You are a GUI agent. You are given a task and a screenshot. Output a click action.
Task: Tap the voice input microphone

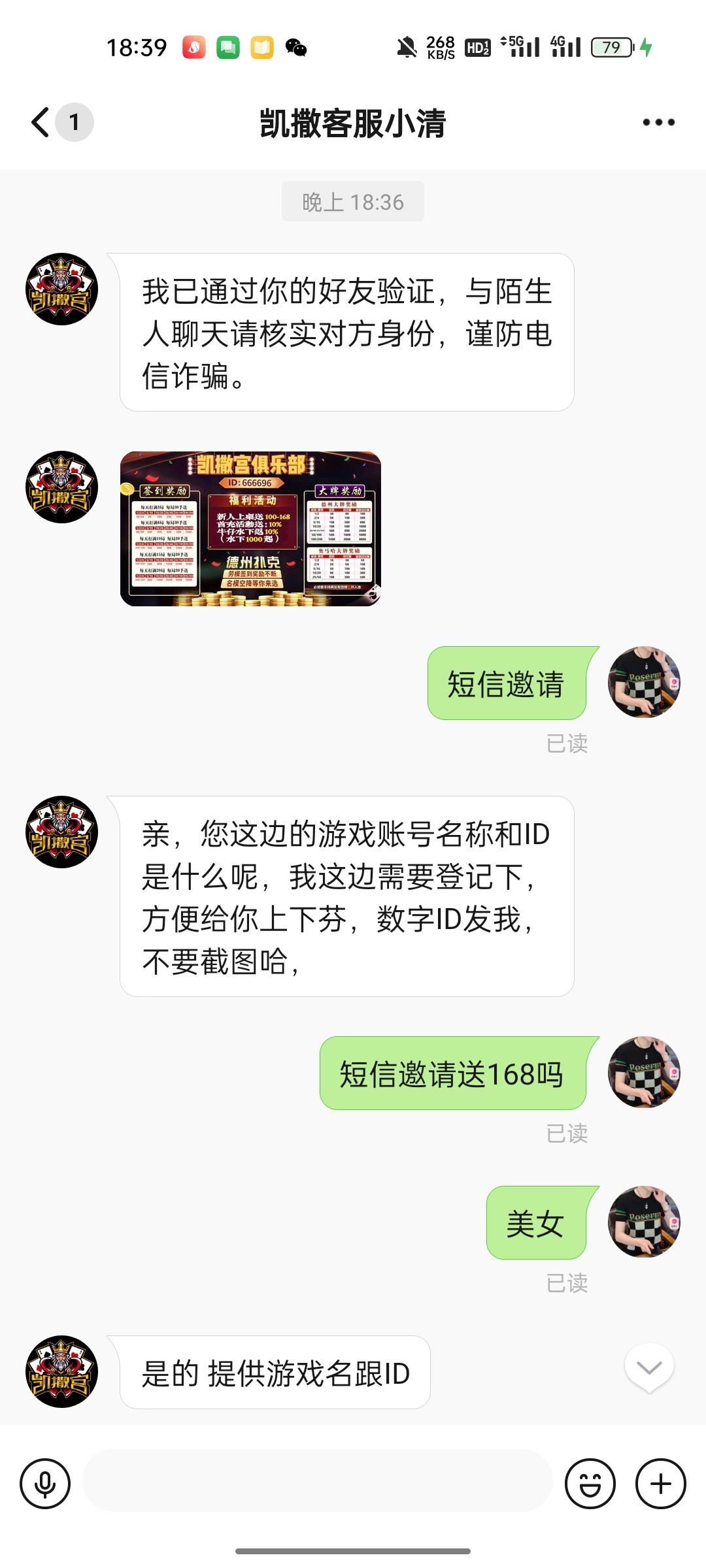pos(45,1484)
